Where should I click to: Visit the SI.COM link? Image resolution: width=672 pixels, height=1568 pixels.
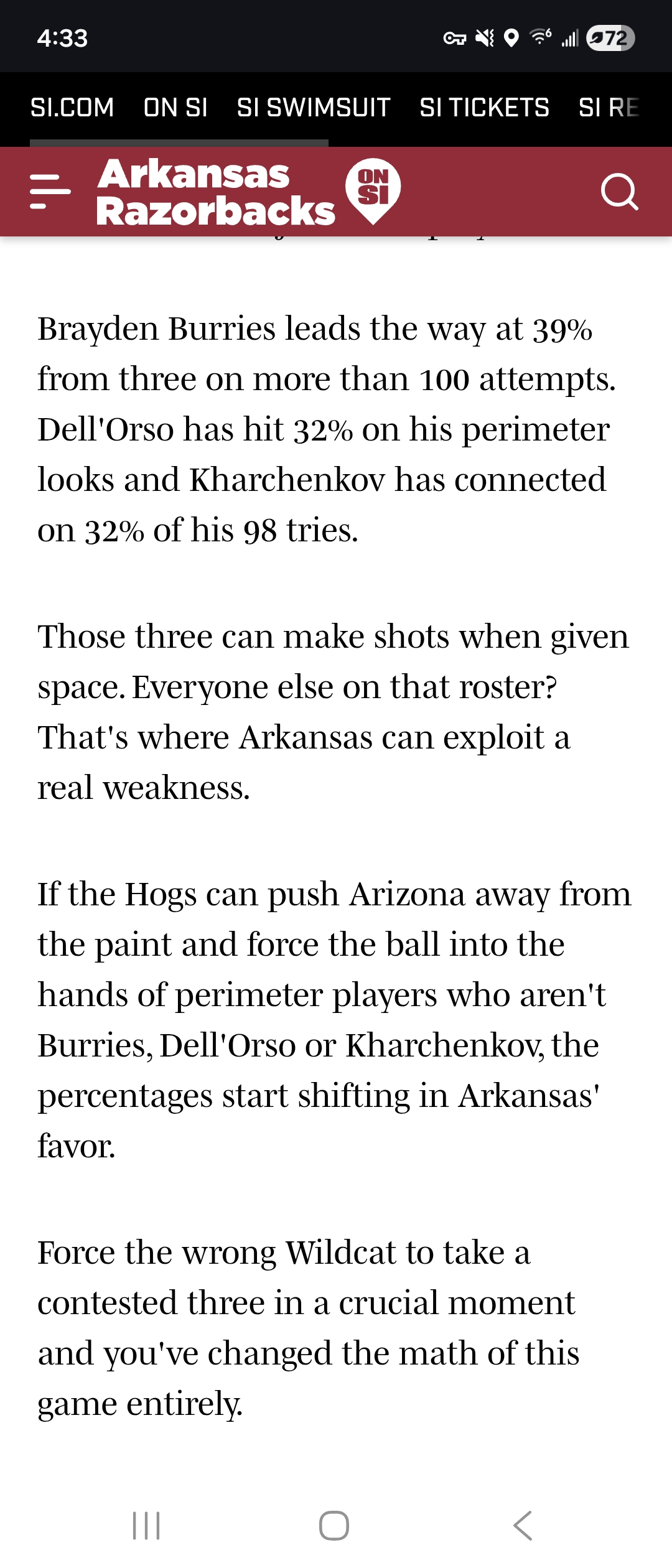72,108
